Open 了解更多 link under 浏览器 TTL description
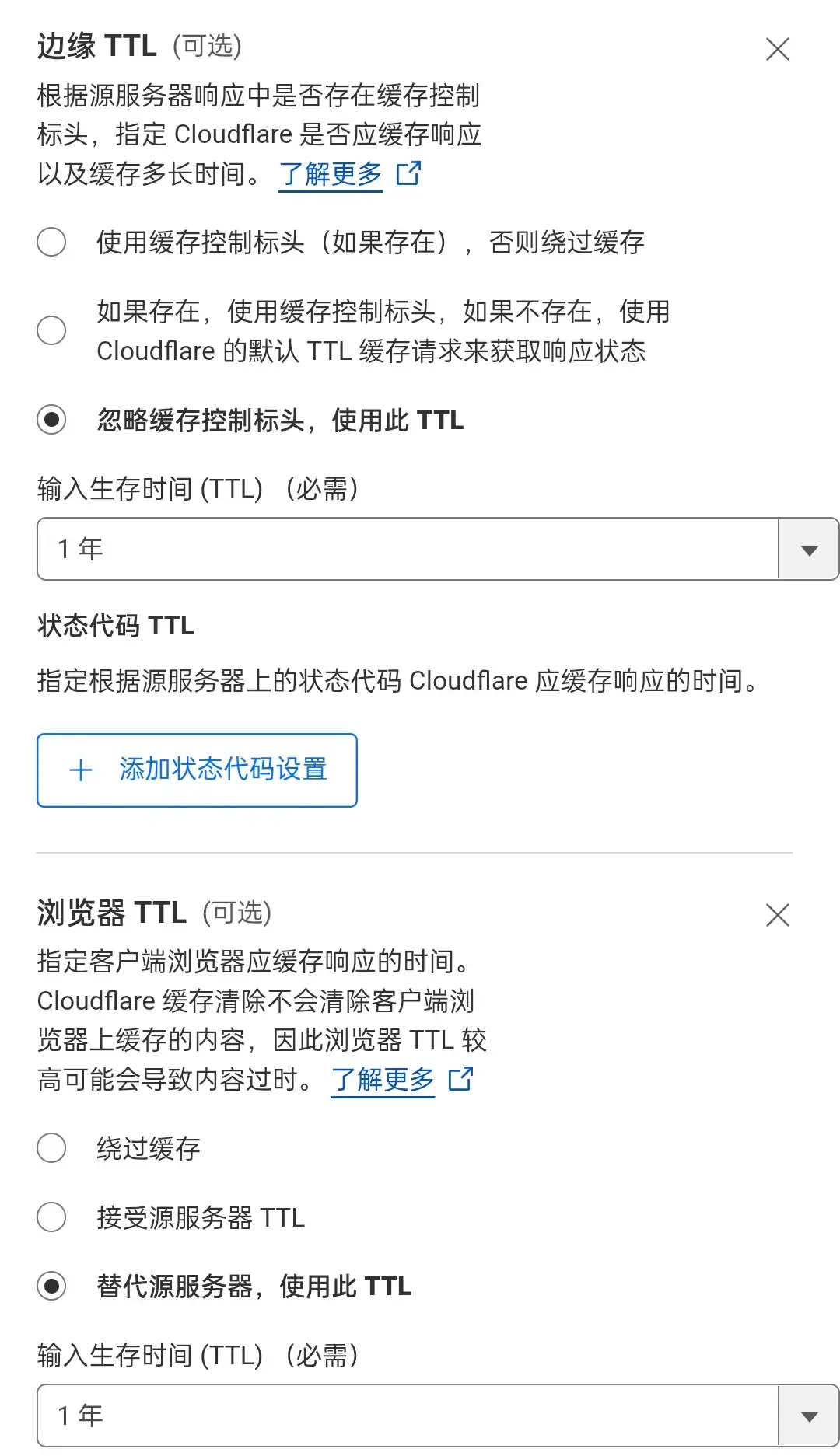The width and height of the screenshot is (840, 1456). coord(402,1079)
